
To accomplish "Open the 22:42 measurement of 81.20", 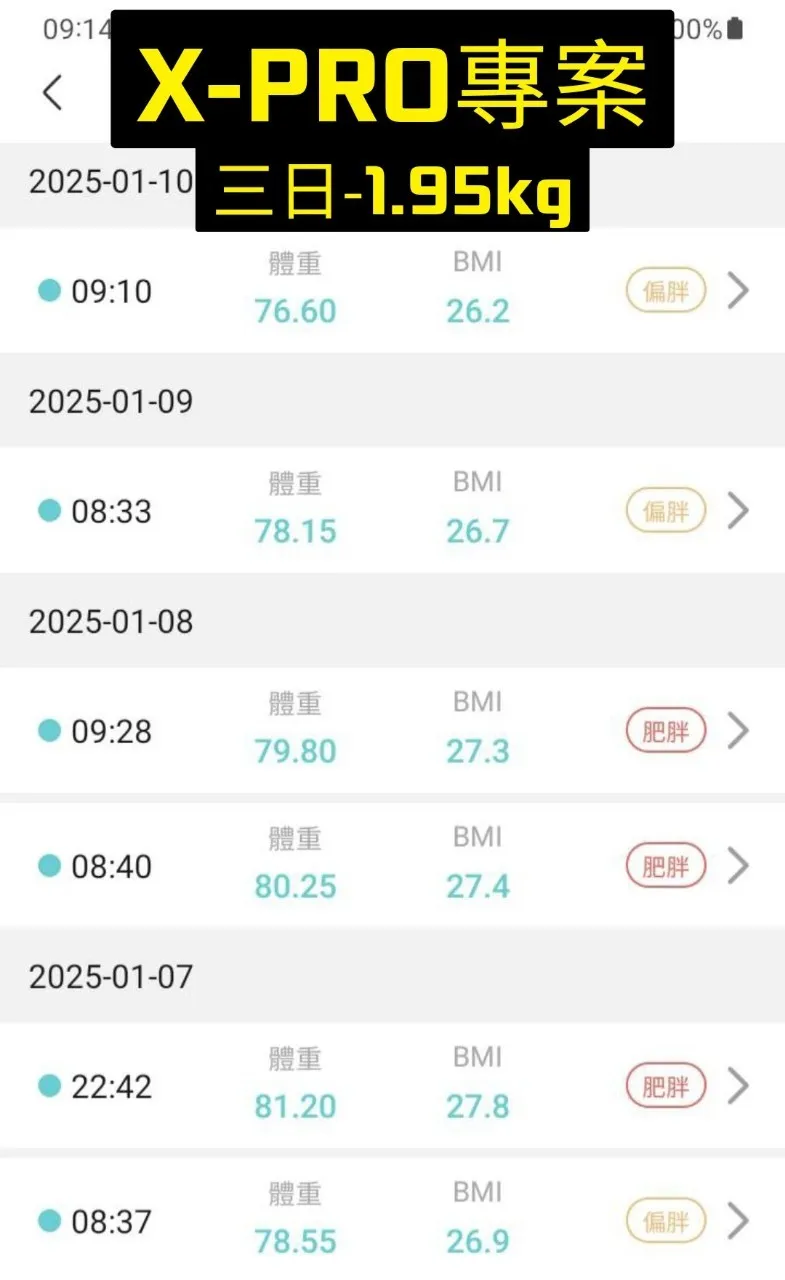I will point(392,1086).
